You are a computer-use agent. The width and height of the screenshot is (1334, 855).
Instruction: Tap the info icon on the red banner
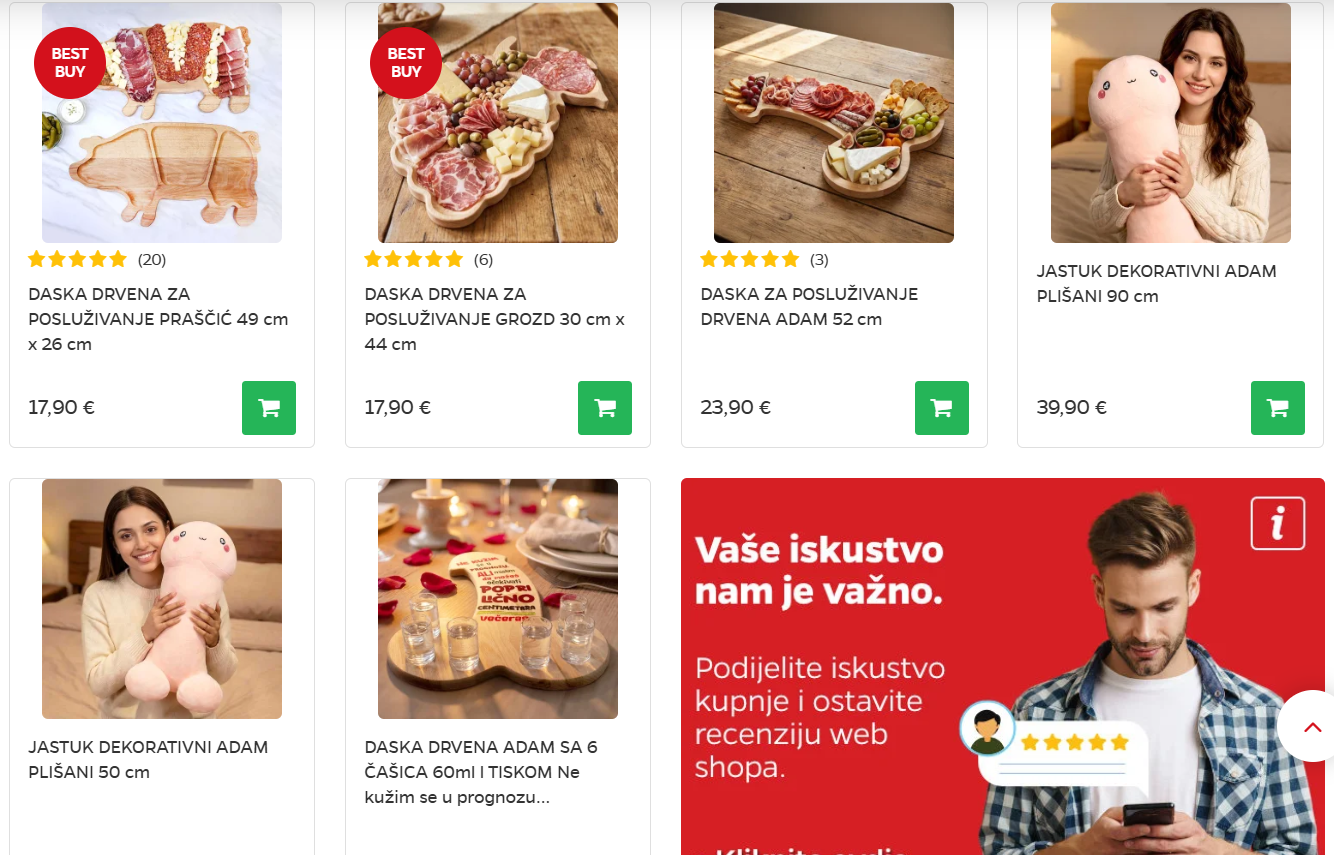point(1277,523)
